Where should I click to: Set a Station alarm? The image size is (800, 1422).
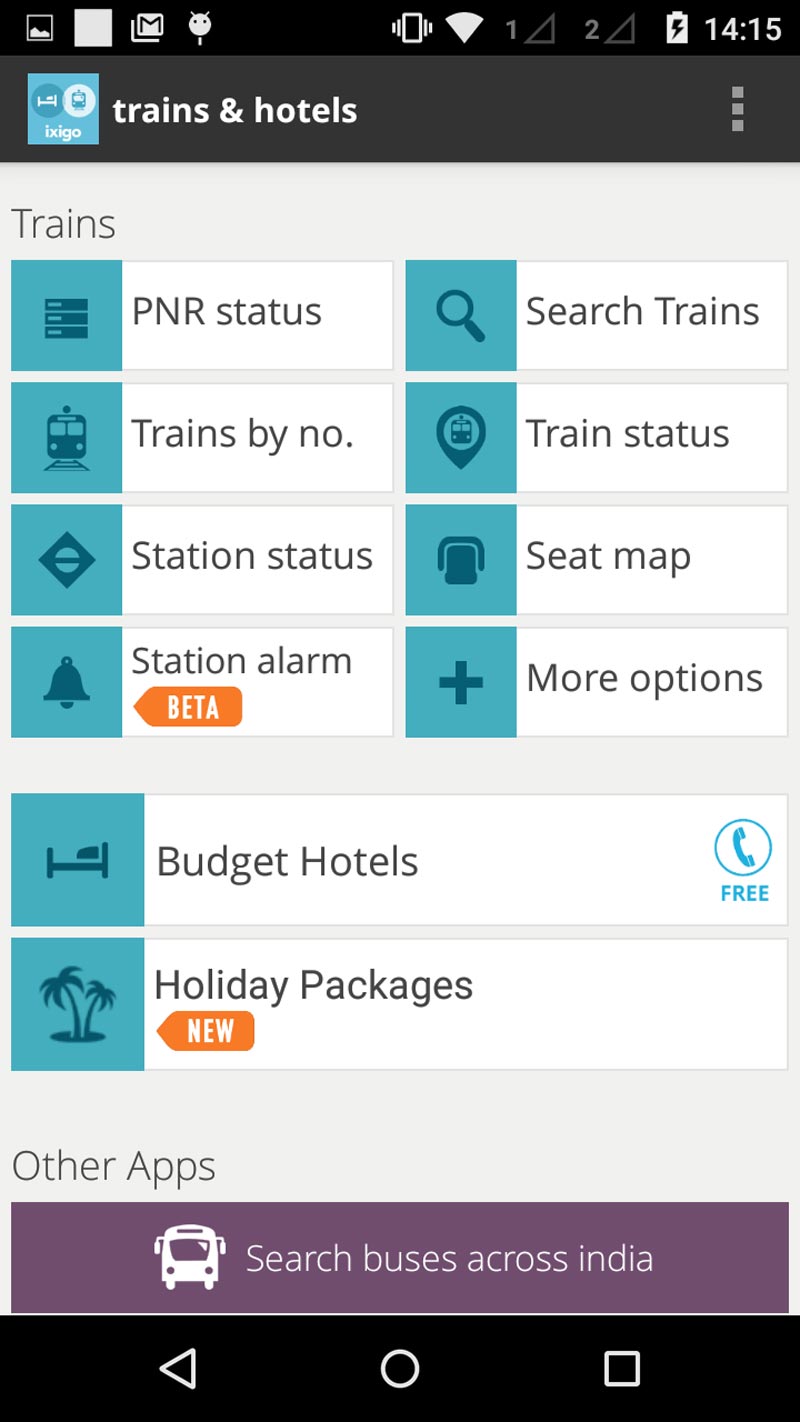pyautogui.click(x=202, y=681)
